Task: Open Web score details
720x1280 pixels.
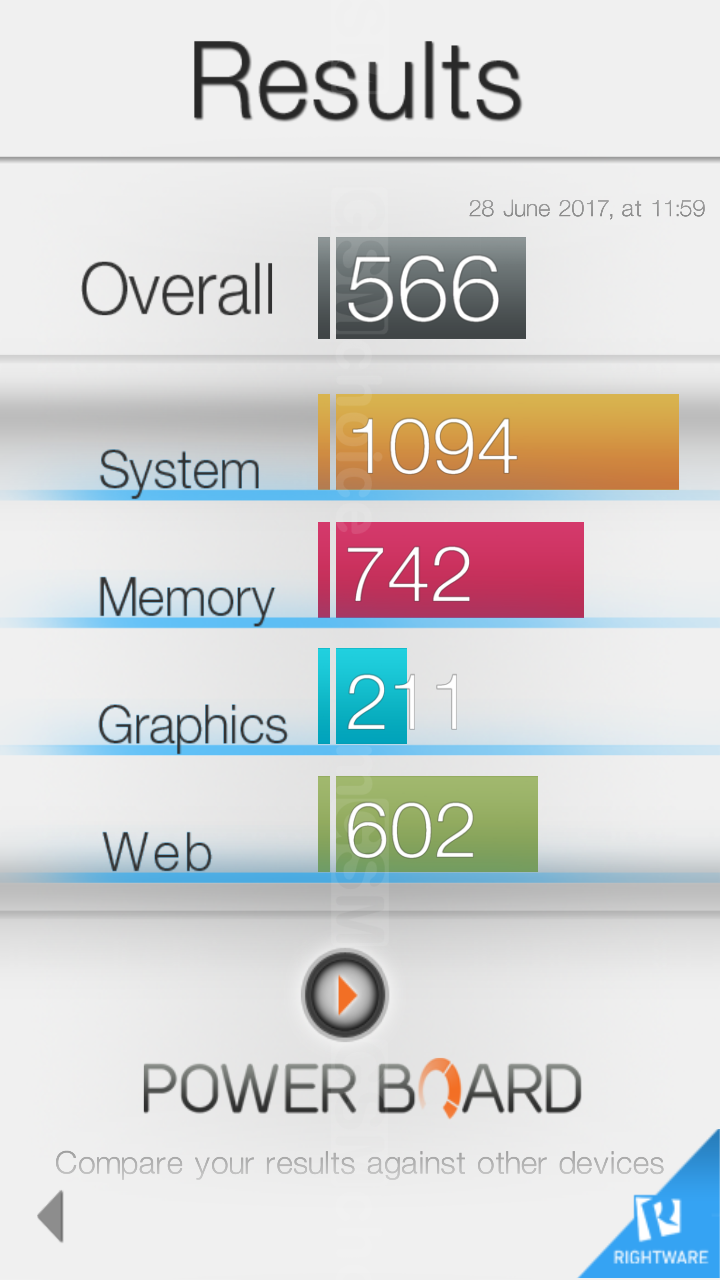Action: click(x=428, y=824)
